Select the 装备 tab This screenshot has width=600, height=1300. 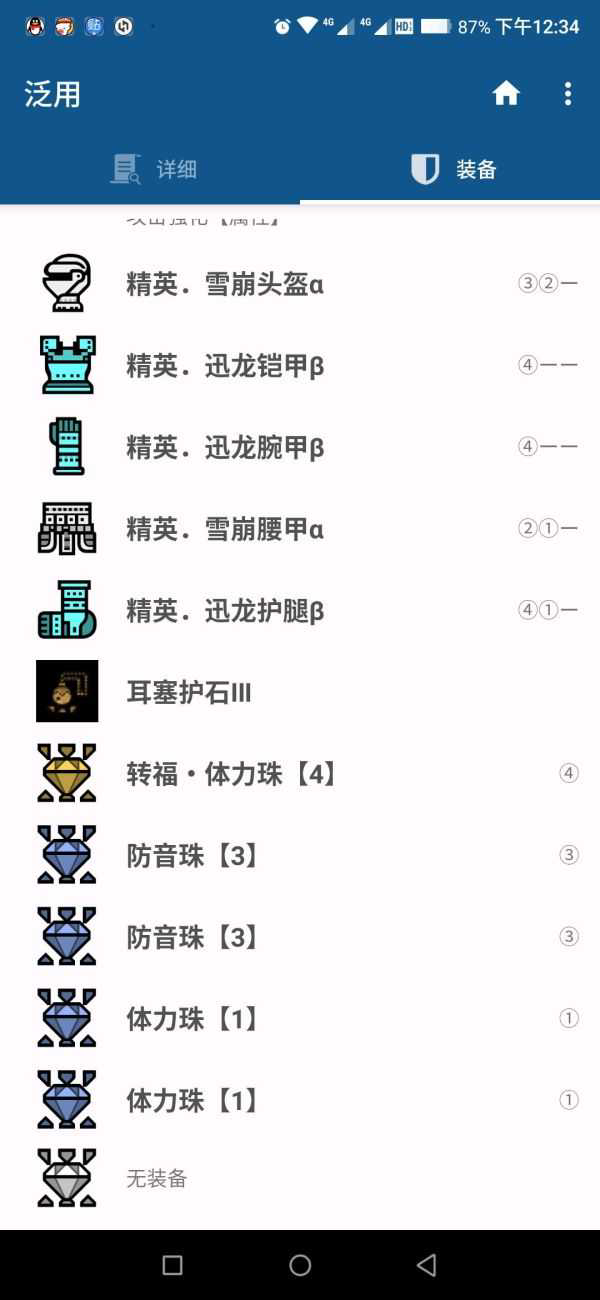tap(452, 169)
